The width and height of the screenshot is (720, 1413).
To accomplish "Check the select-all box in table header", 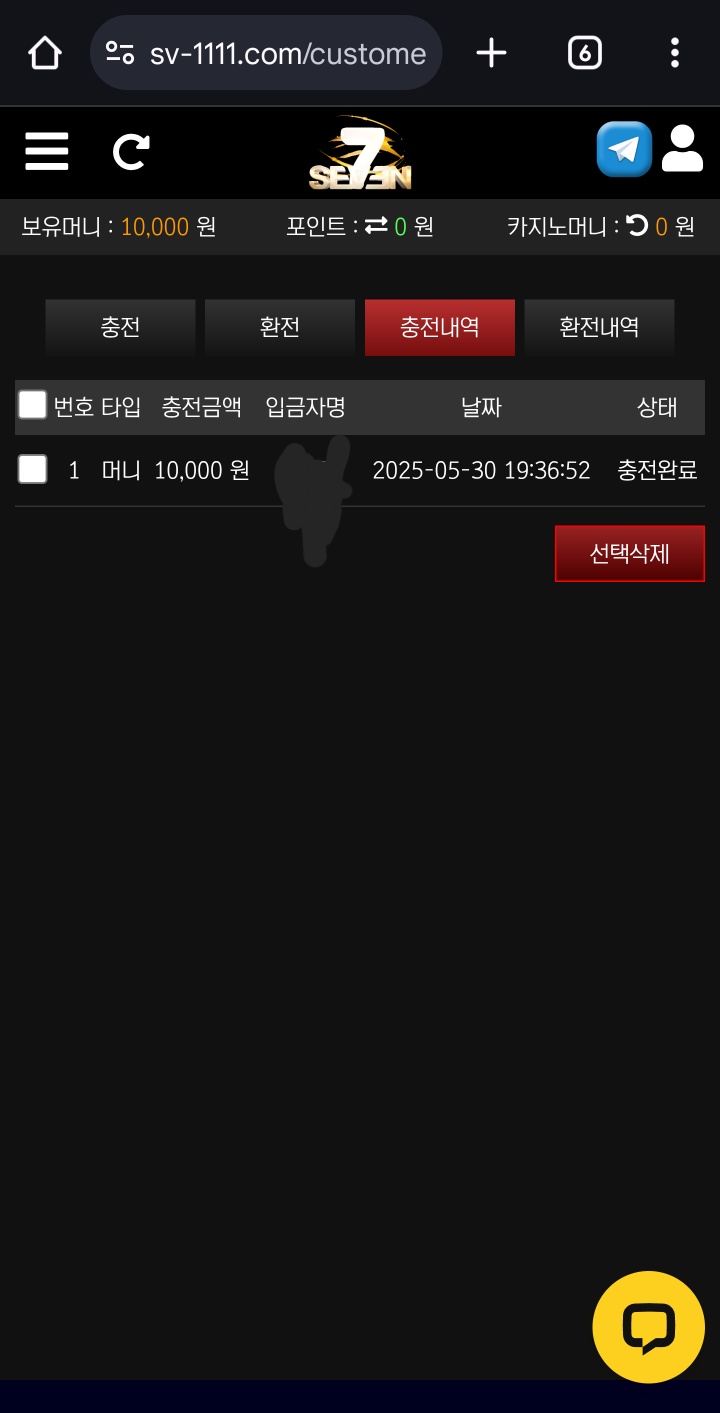I will pos(33,405).
